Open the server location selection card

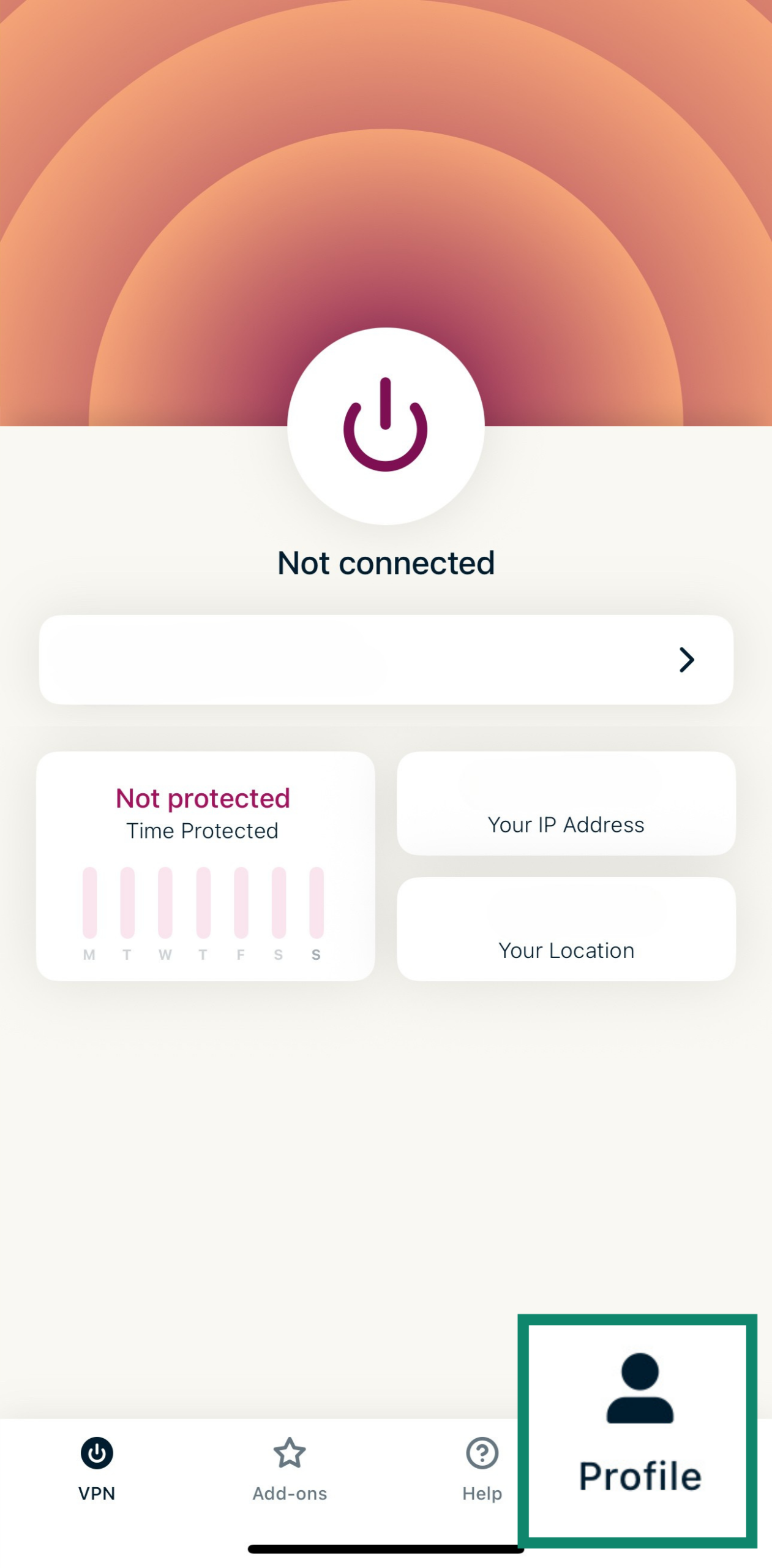(386, 660)
